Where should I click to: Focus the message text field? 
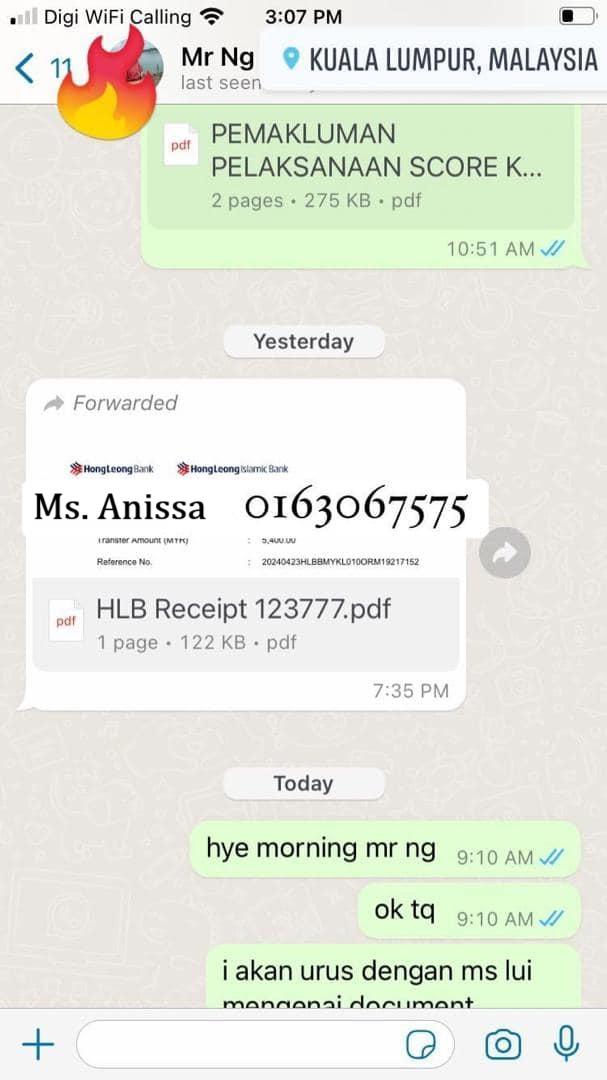pos(240,1045)
